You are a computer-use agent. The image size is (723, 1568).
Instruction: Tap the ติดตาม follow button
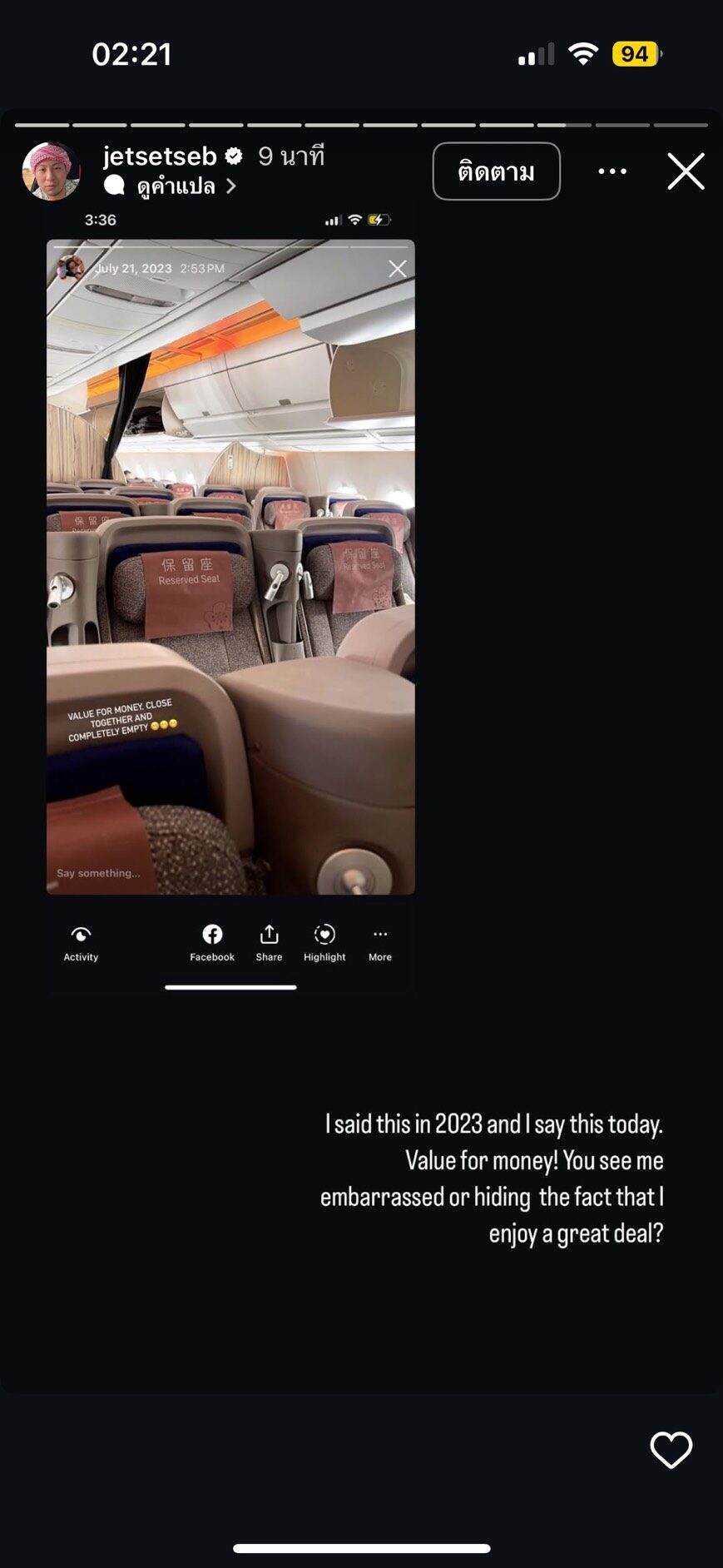tap(496, 171)
